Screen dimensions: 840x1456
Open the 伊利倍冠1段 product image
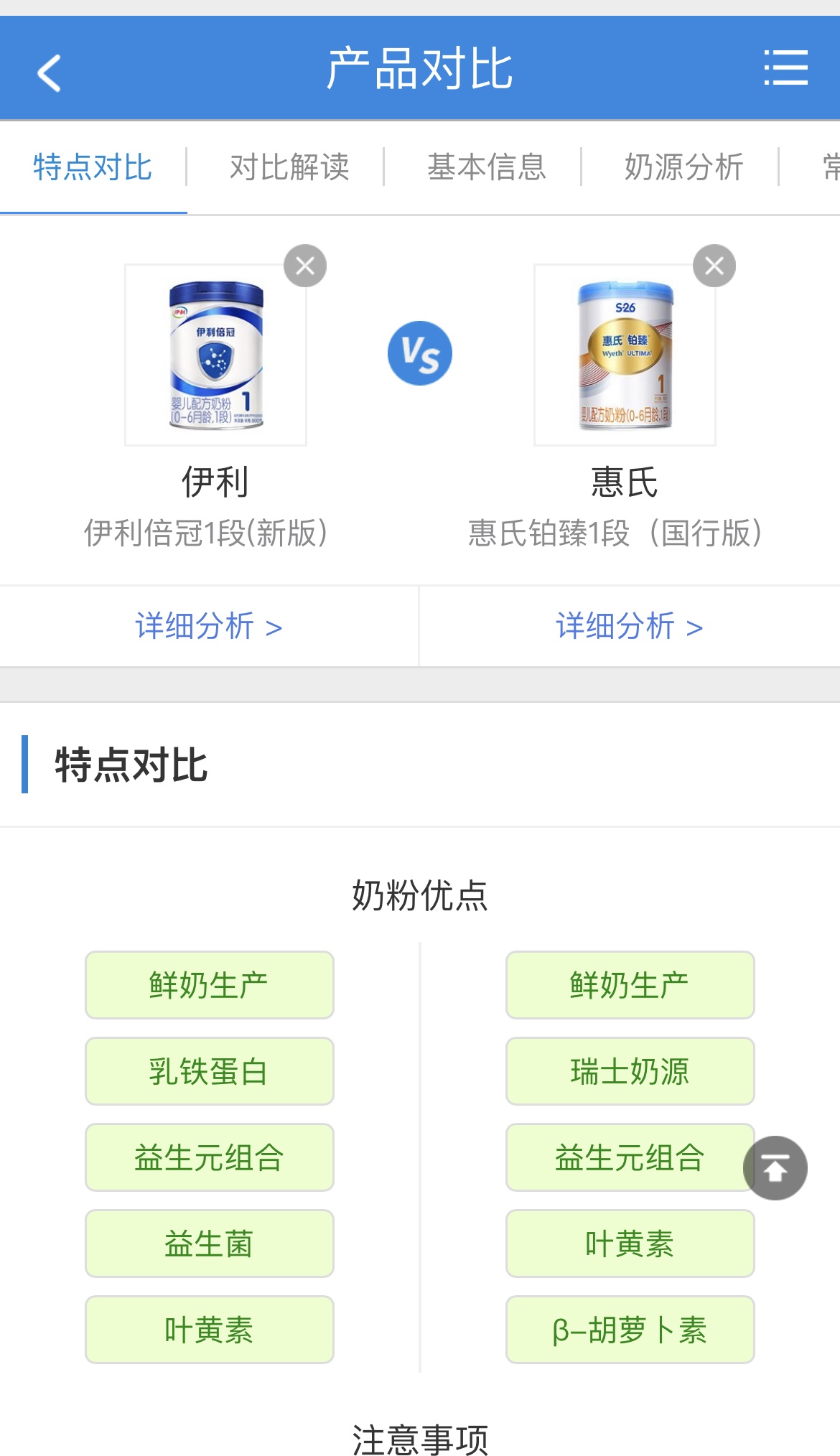pos(215,355)
